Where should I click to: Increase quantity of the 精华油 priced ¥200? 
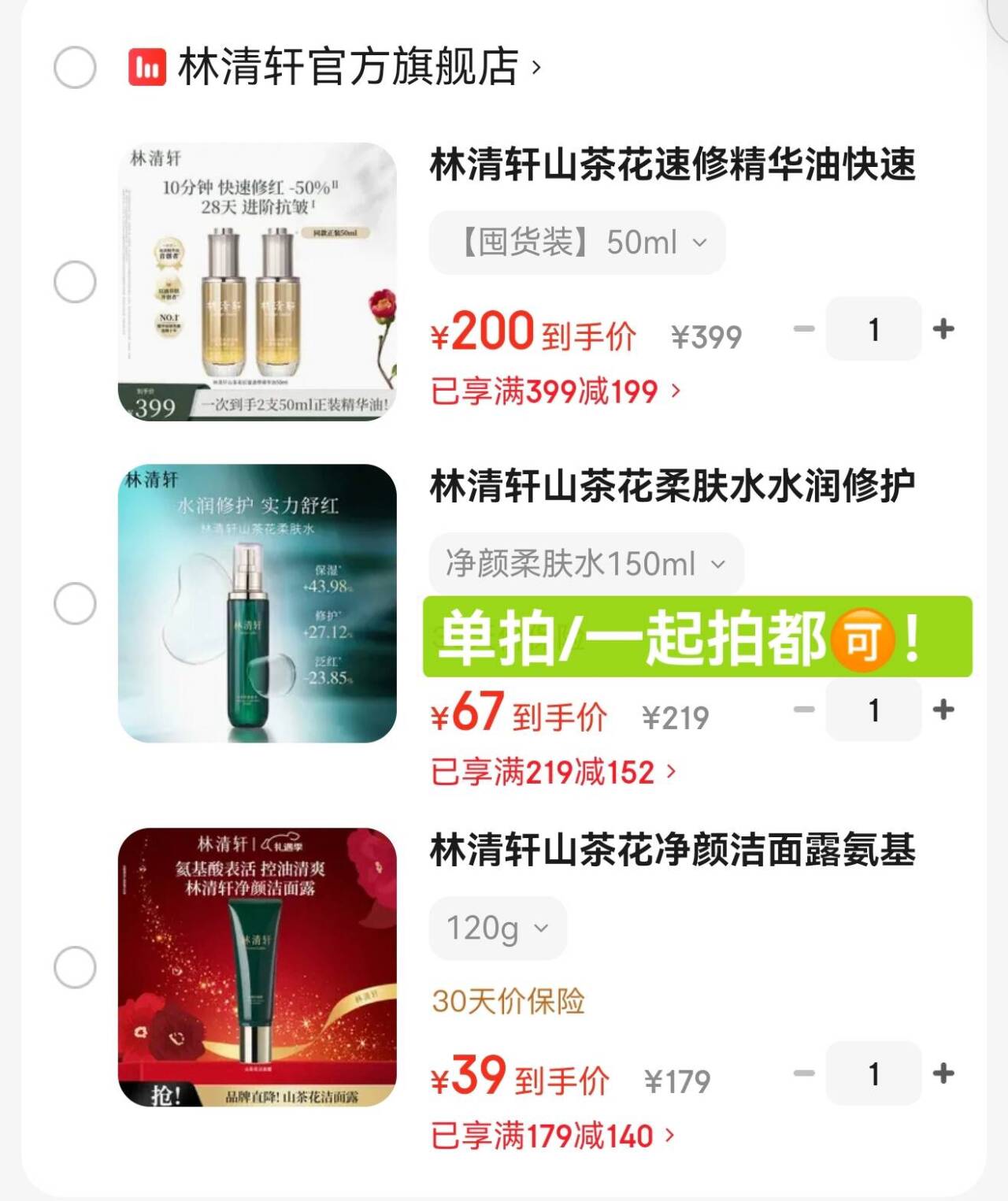click(943, 329)
